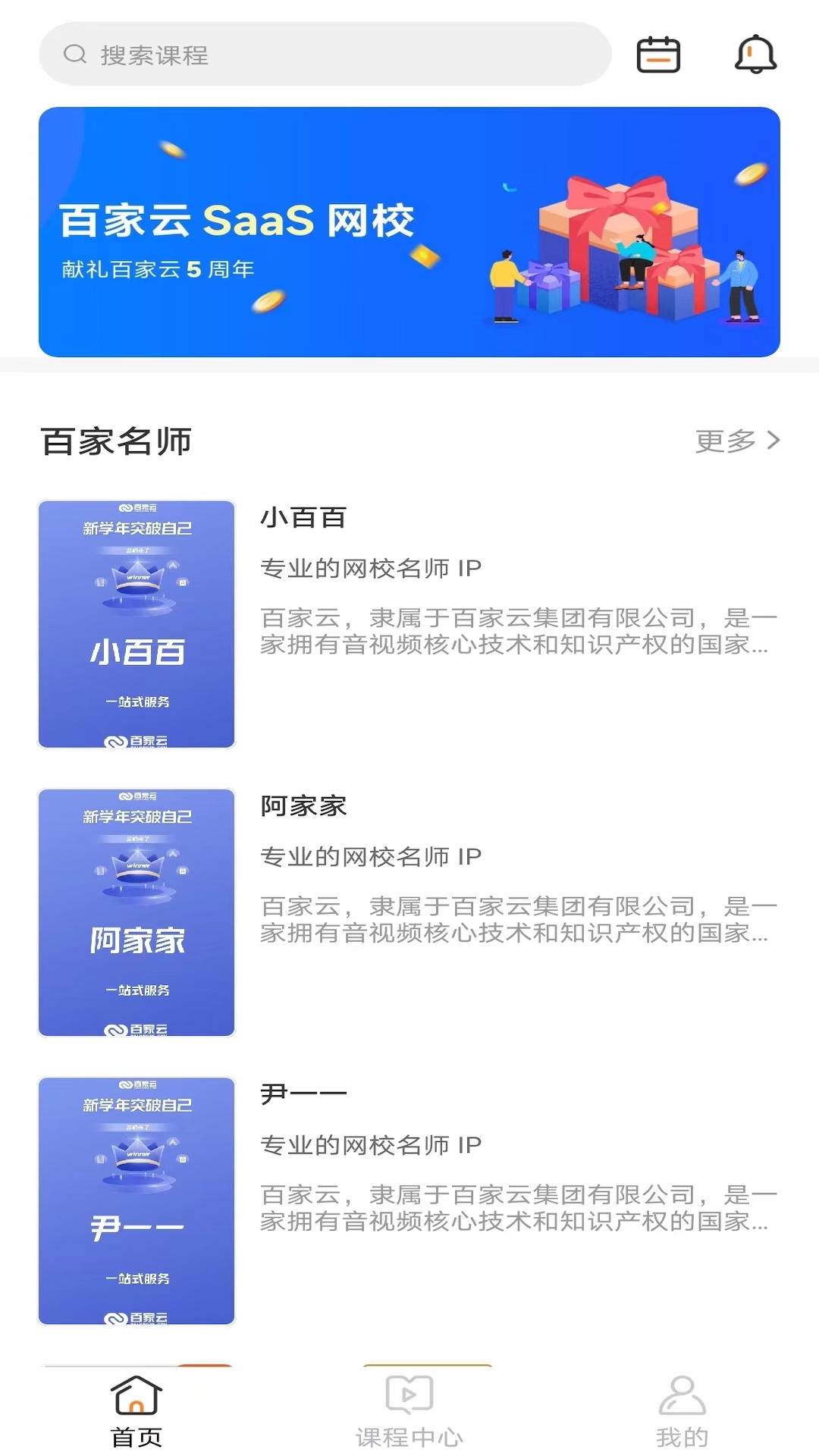Expand 更多 to see all teachers
This screenshot has width=819, height=1456.
tap(725, 440)
